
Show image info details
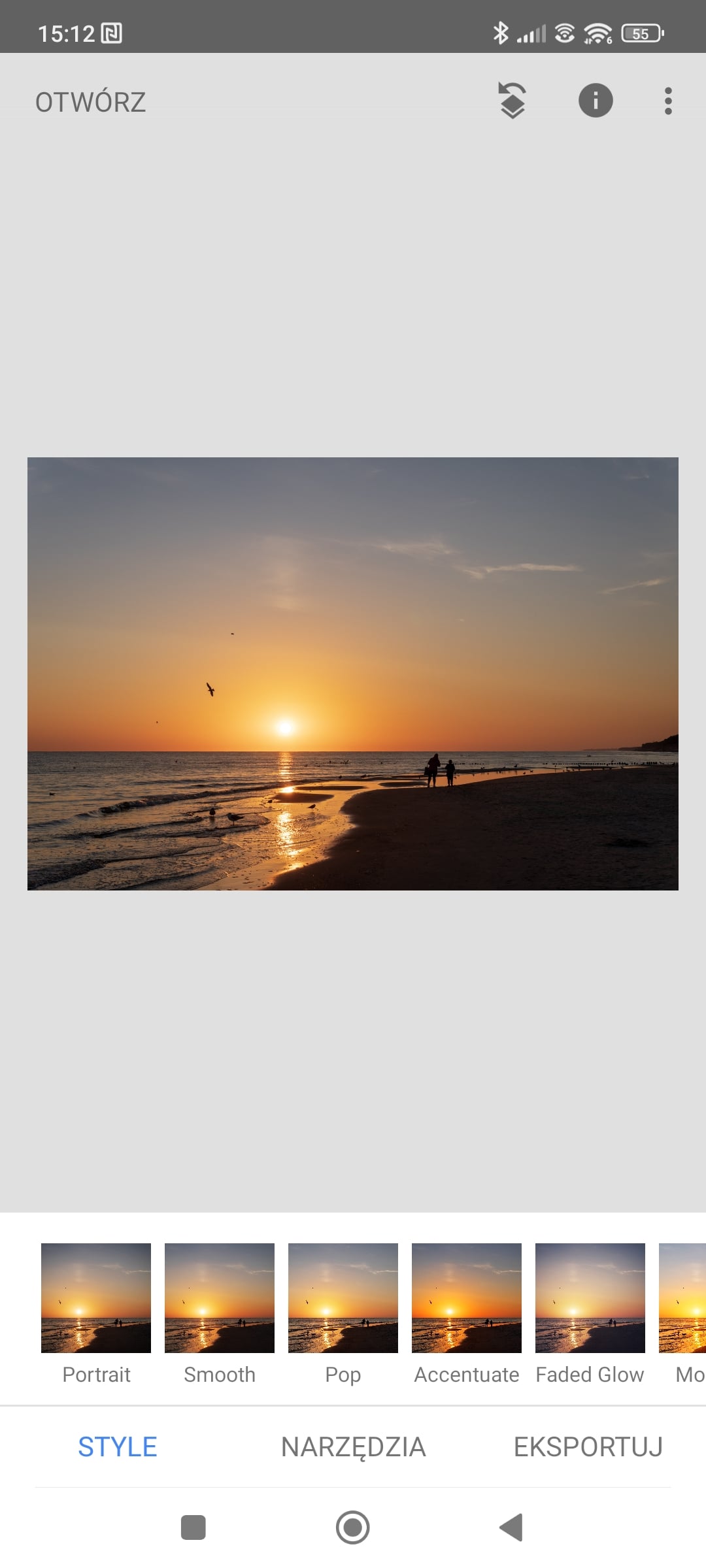pyautogui.click(x=596, y=101)
